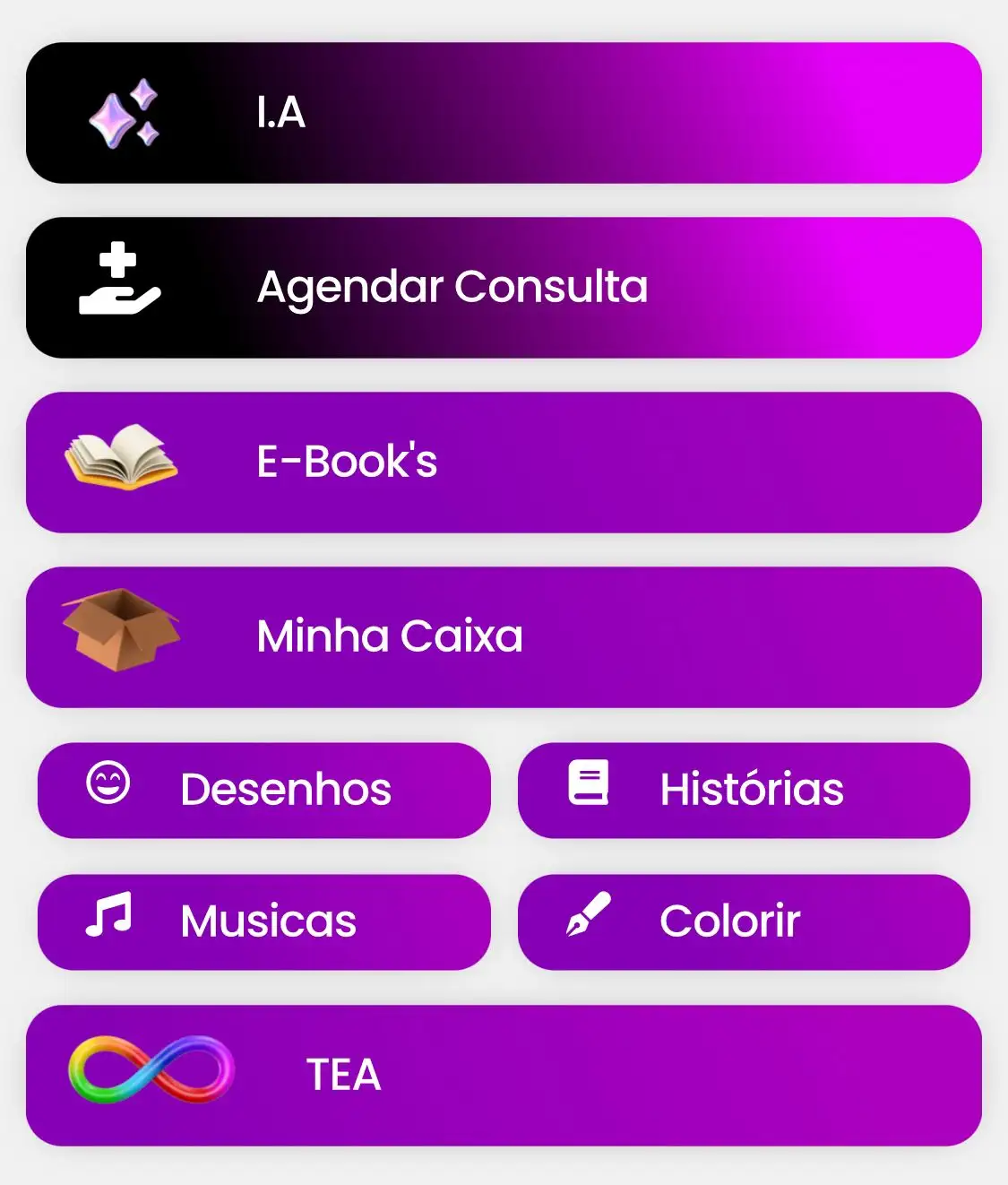Open the E-Book's section

504,463
